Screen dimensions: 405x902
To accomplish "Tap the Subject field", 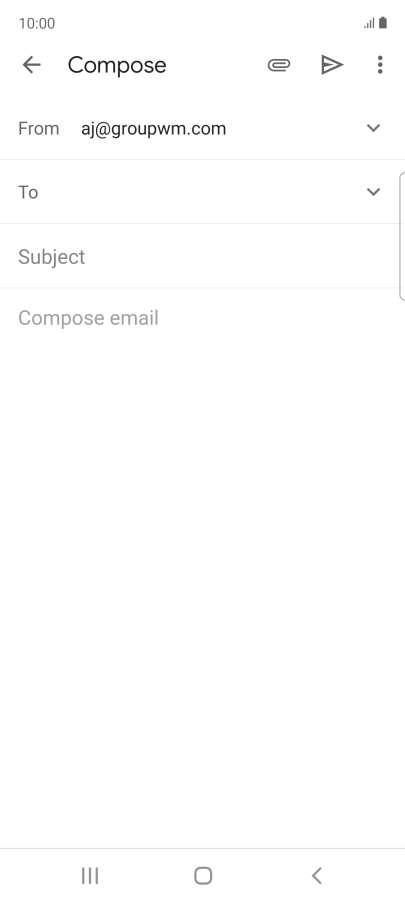I will (201, 256).
